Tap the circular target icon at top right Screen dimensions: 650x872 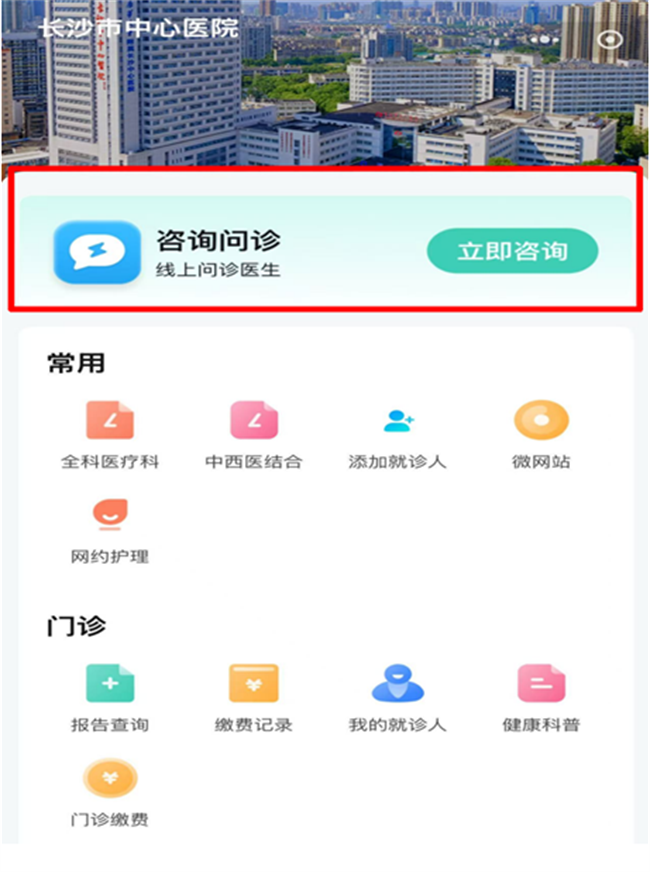(609, 40)
